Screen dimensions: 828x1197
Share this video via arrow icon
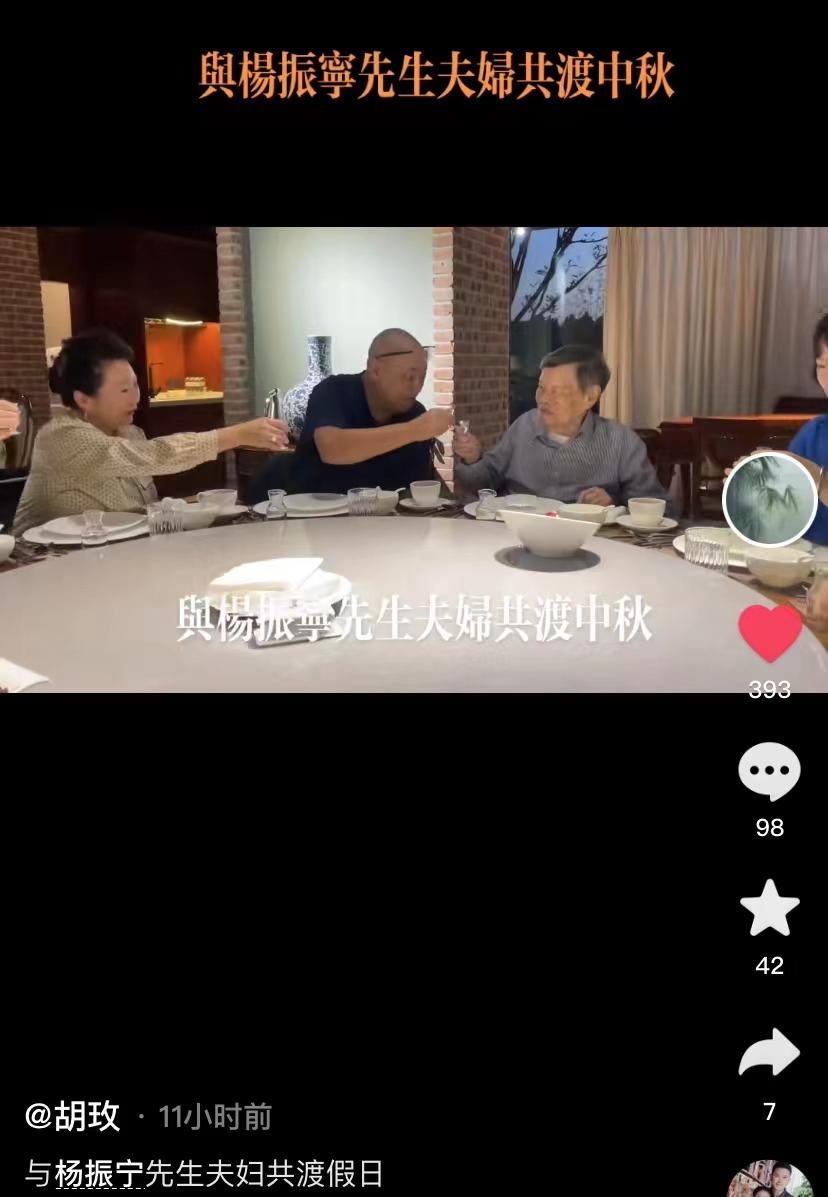click(x=769, y=1053)
